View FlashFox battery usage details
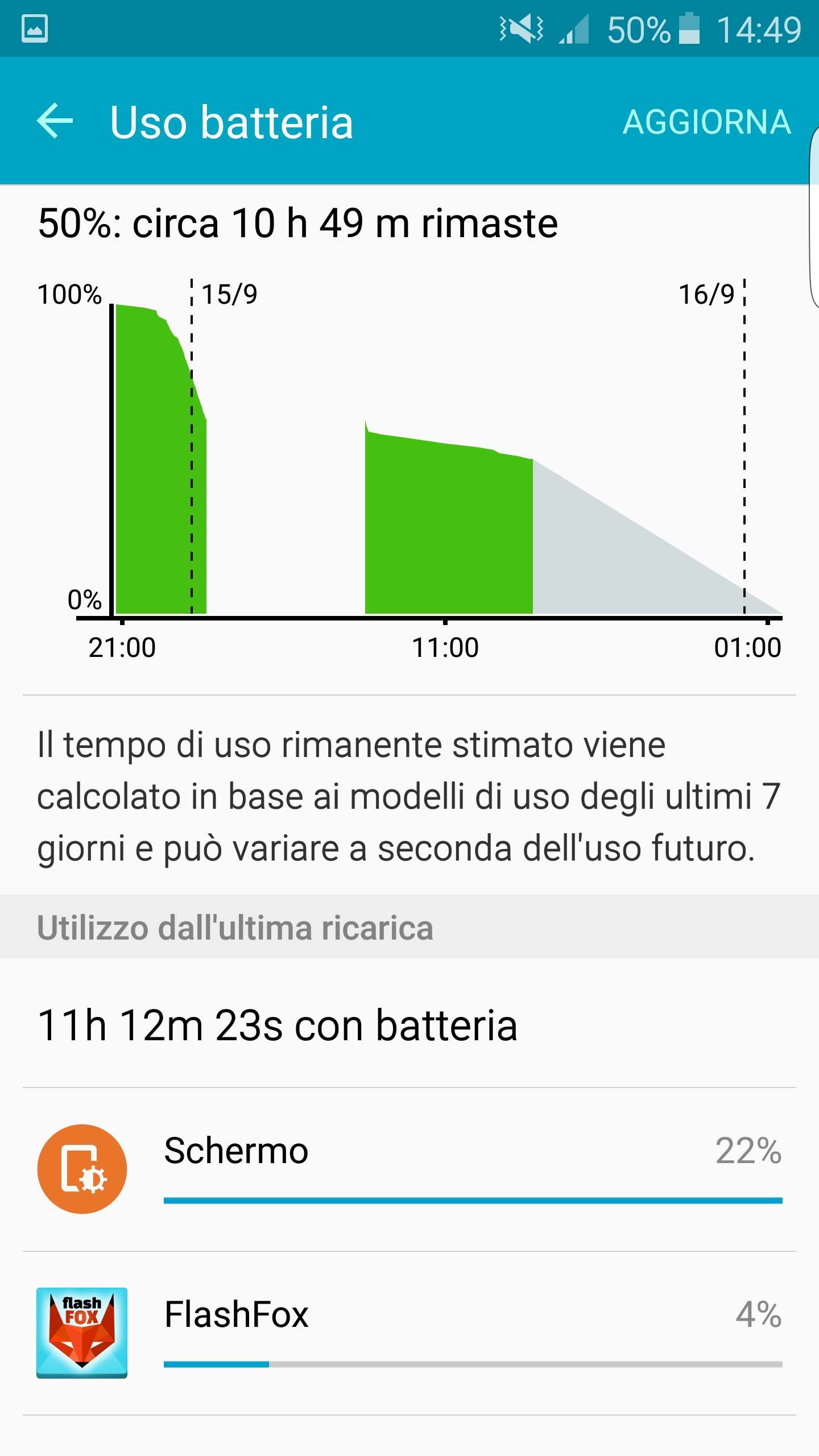Viewport: 819px width, 1456px height. (x=409, y=1333)
